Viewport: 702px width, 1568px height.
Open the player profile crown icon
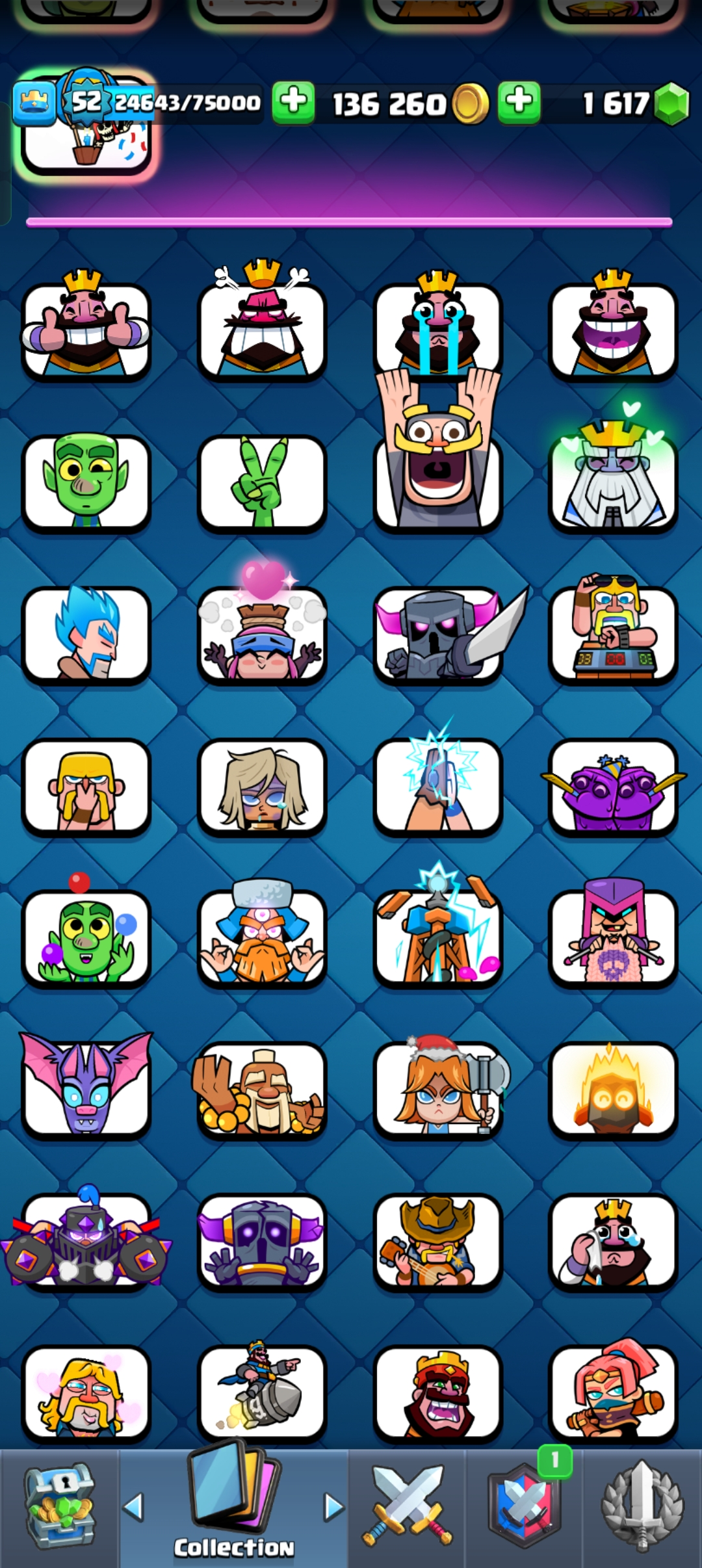(x=34, y=102)
